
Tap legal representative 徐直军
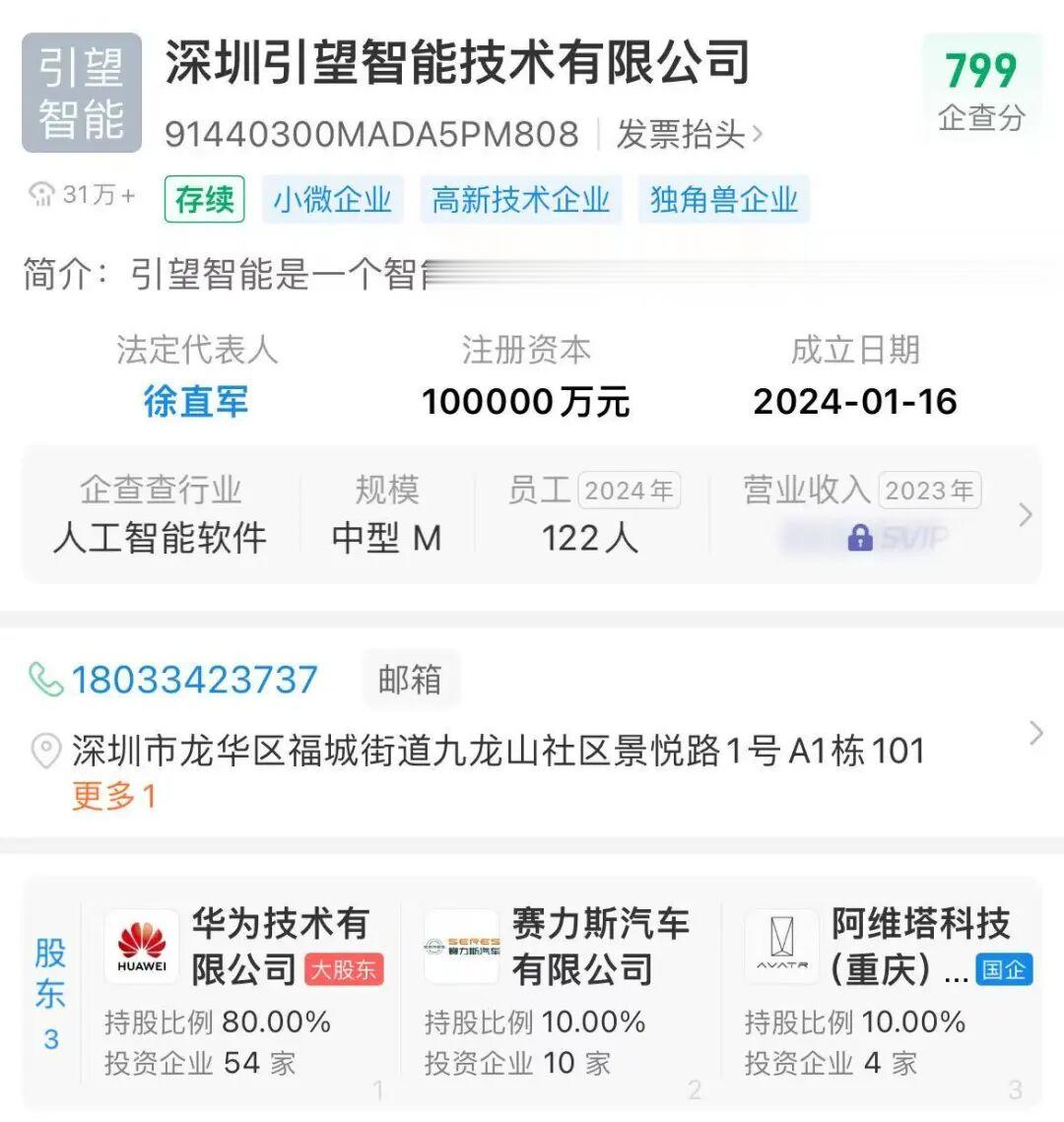click(x=196, y=401)
